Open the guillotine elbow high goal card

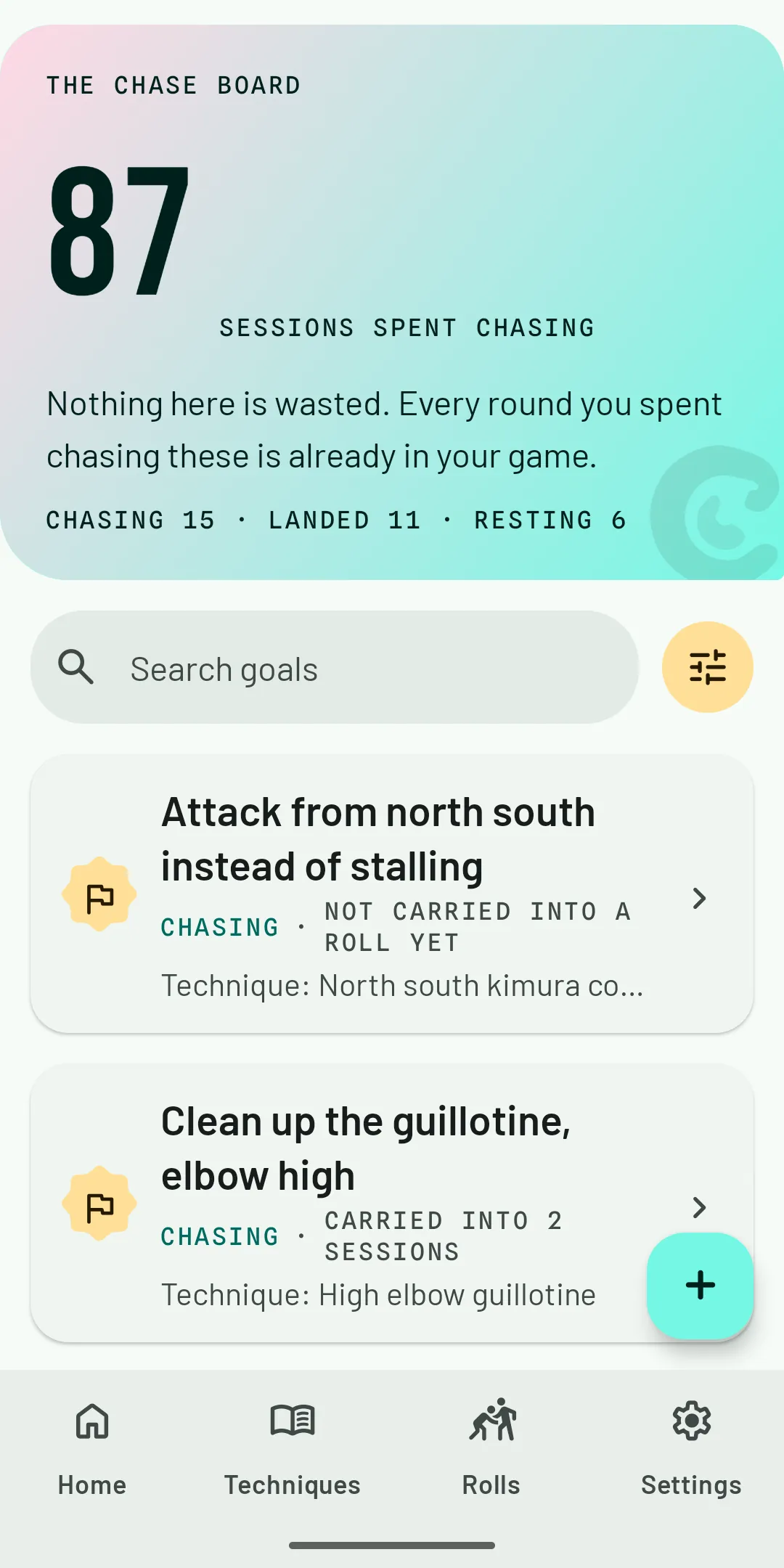point(392,1203)
